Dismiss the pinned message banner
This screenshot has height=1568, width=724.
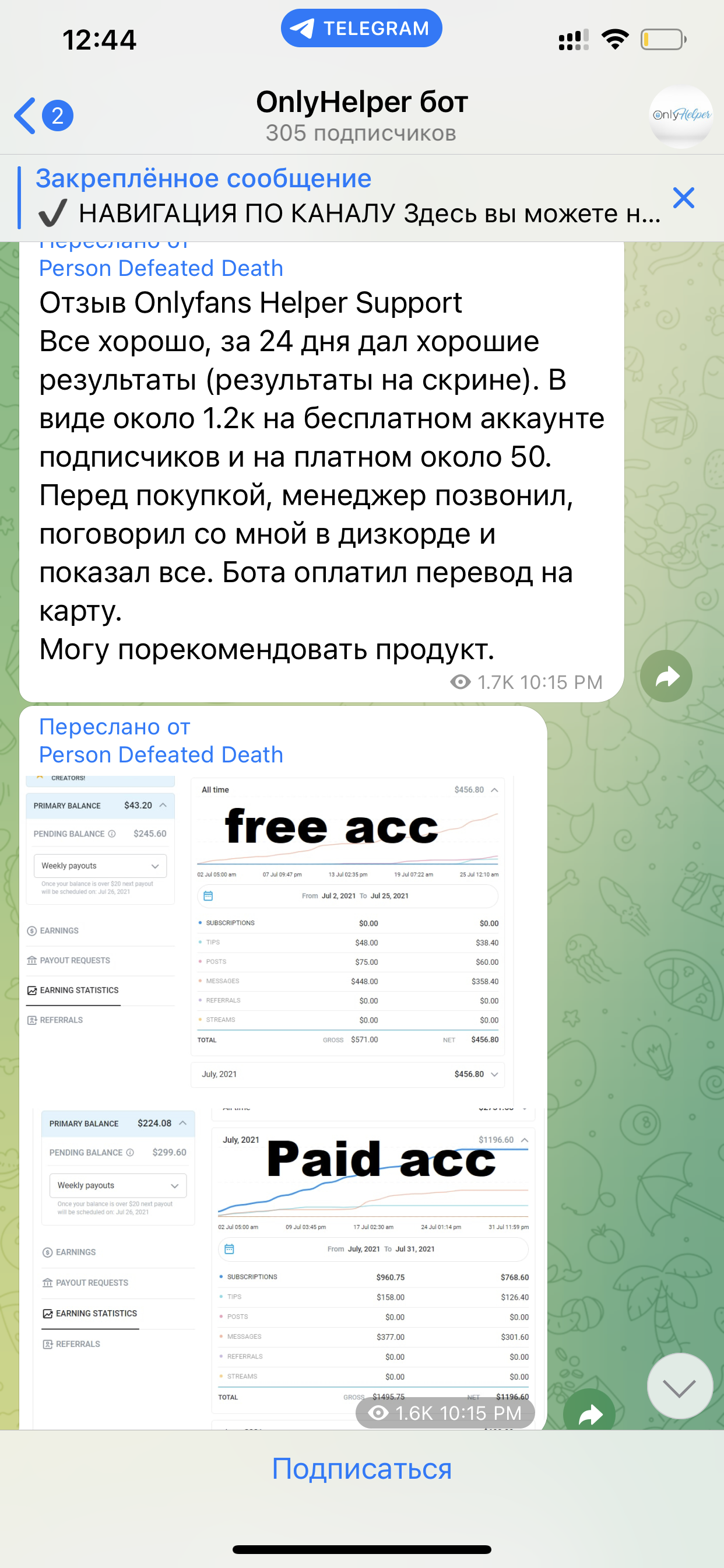(x=683, y=198)
